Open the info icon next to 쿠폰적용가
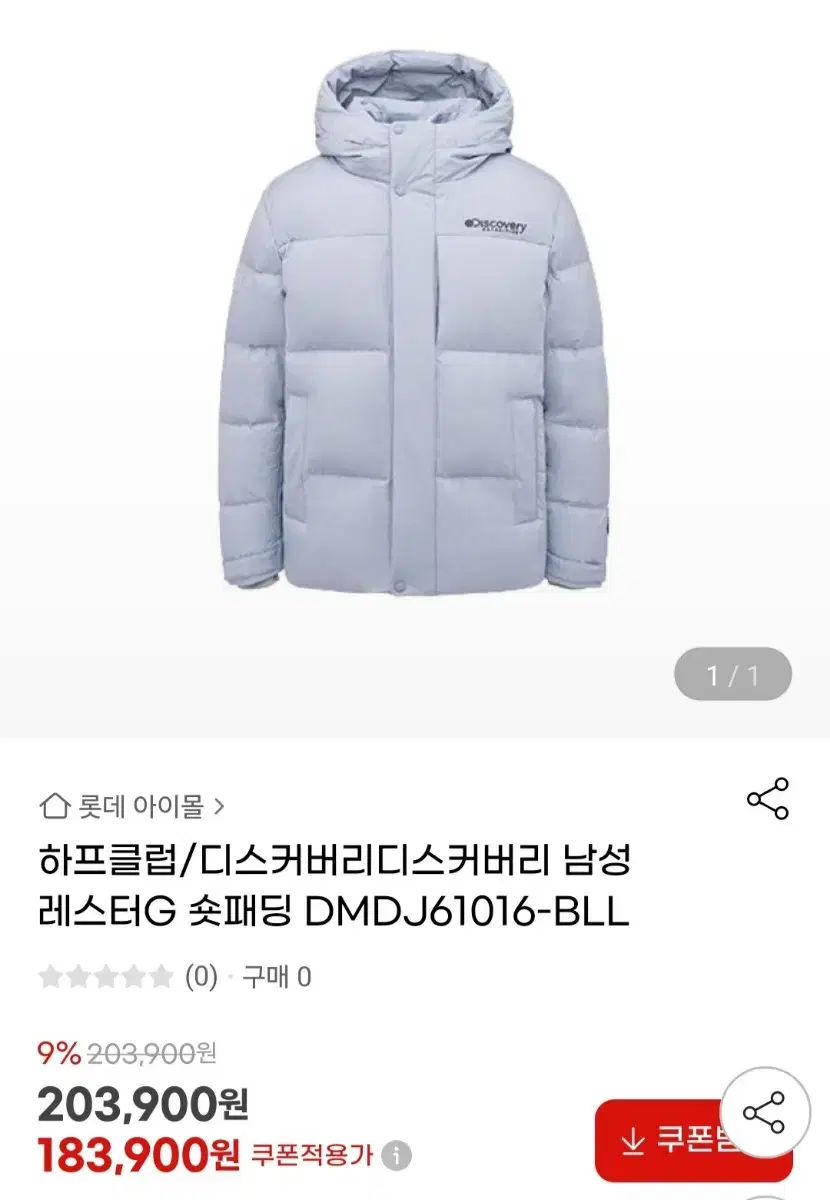The width and height of the screenshot is (830, 1200). [397, 1156]
